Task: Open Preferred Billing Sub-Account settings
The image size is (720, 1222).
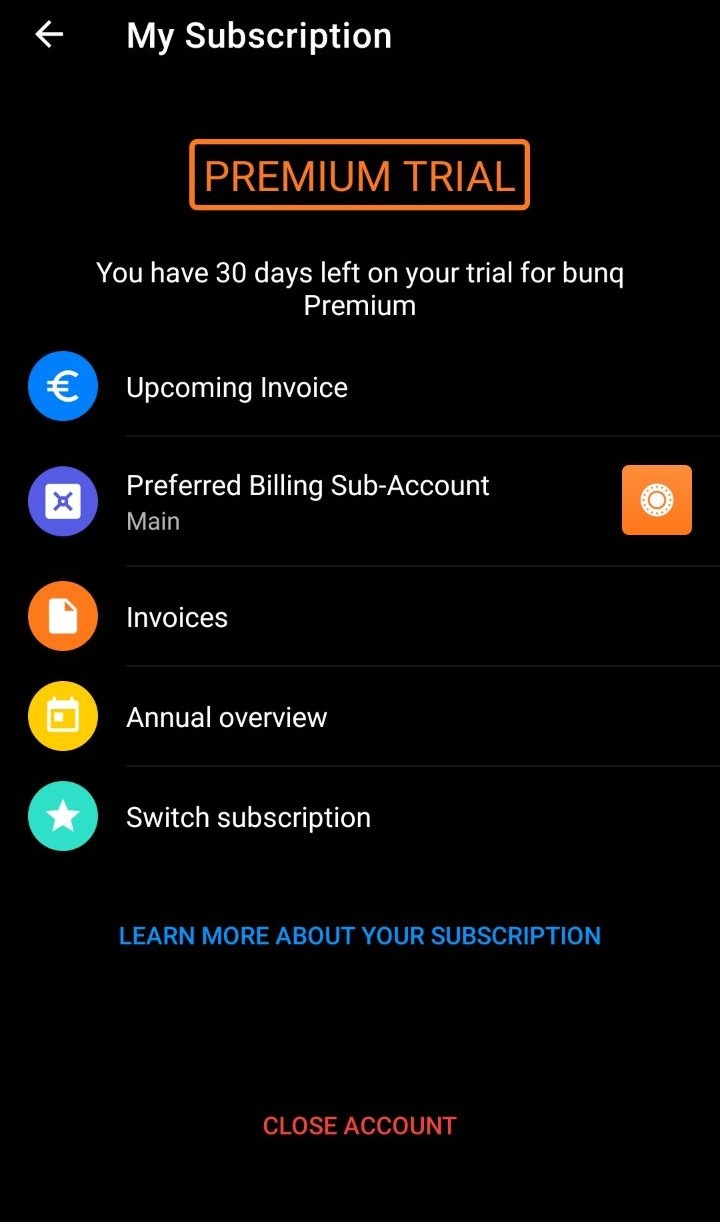Action: tap(308, 500)
